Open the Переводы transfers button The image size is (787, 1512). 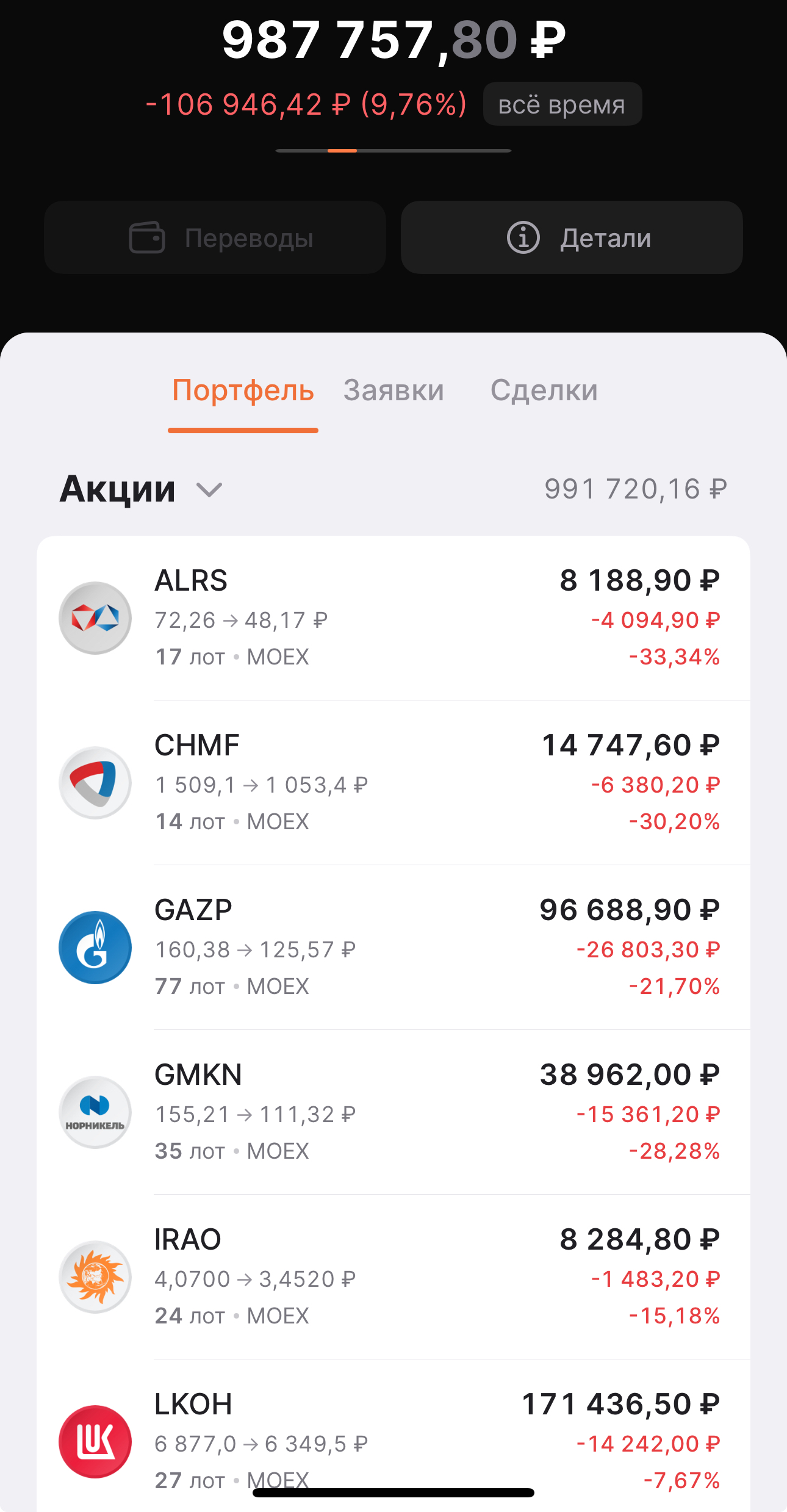point(215,237)
